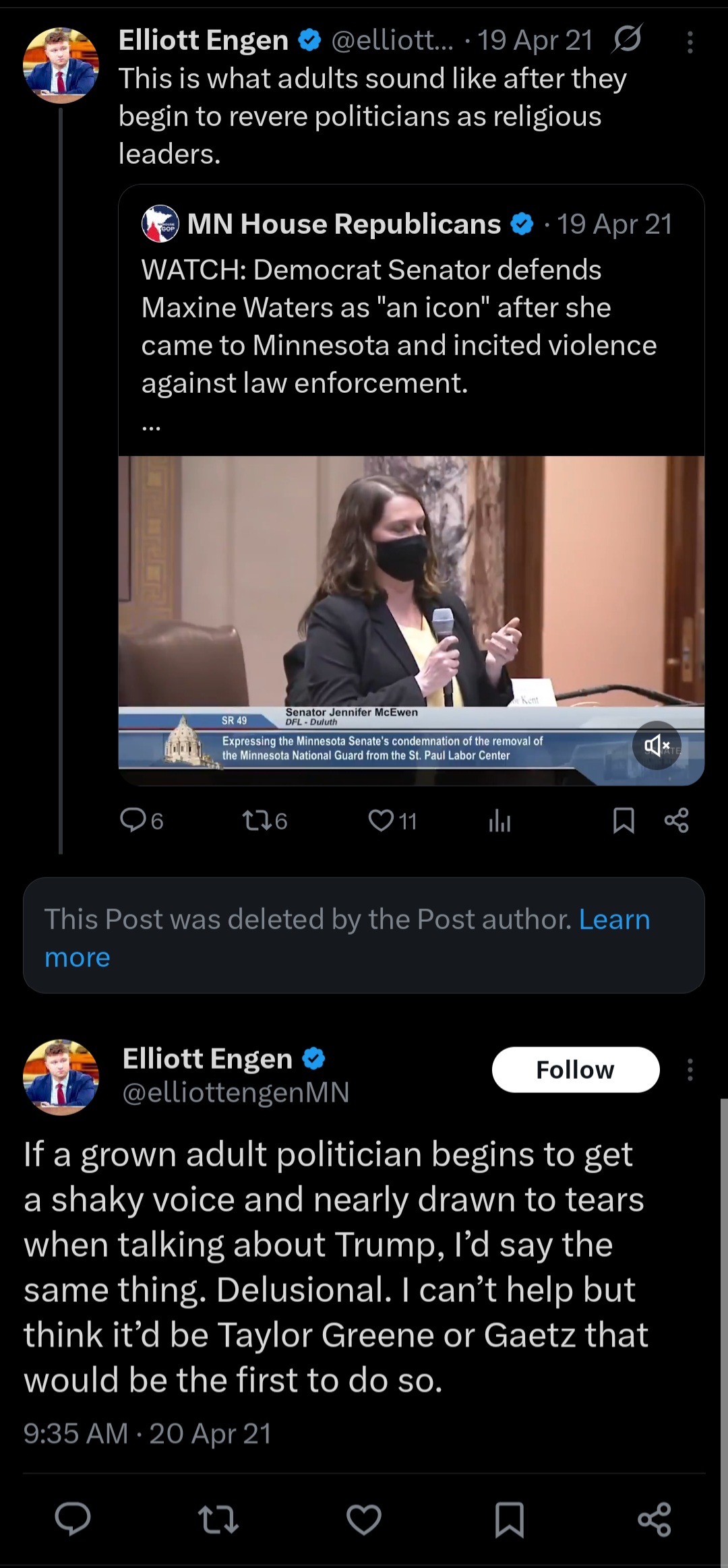View analytics of the 19 Apr post
This screenshot has width=728, height=1568.
[x=499, y=821]
